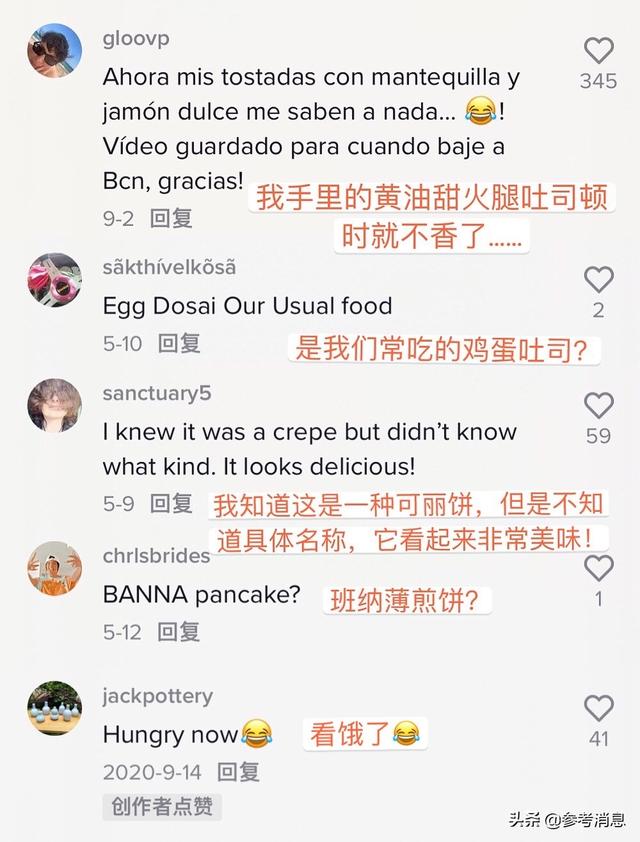Like the BANNA pancake comment
The image size is (640, 842).
598,569
